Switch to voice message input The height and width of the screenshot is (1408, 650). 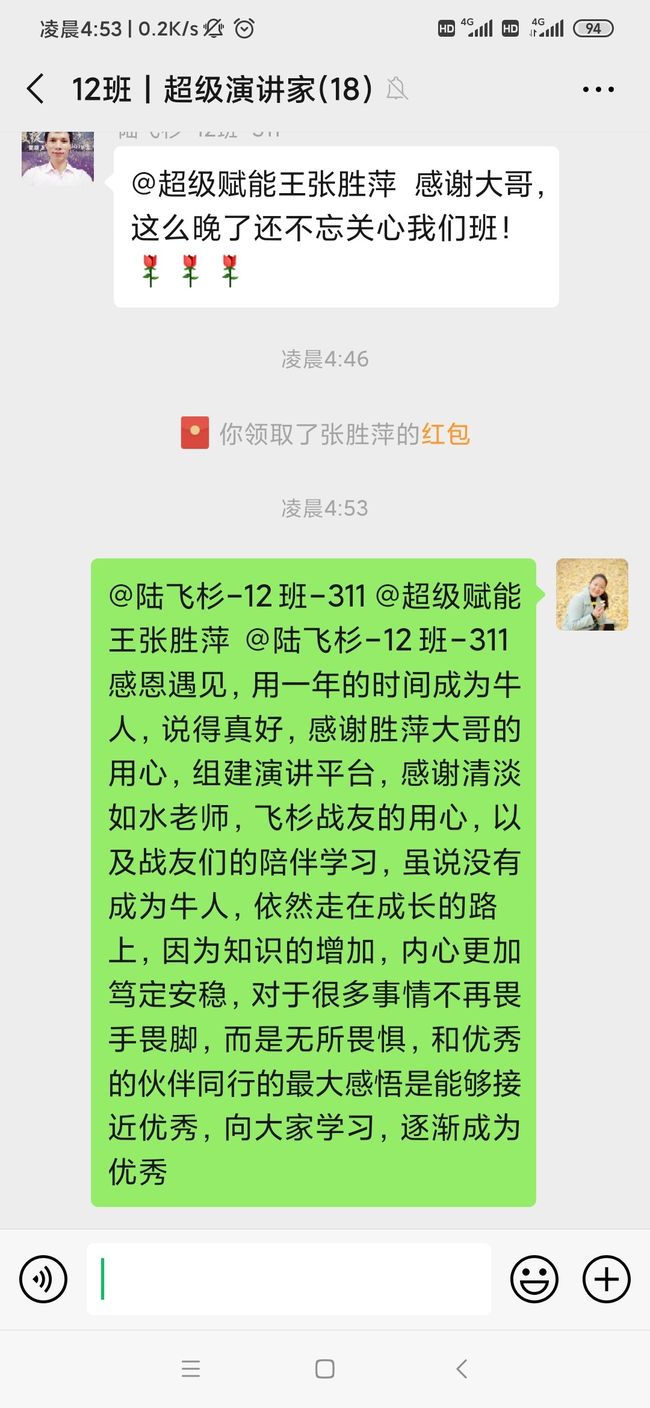tap(43, 1279)
